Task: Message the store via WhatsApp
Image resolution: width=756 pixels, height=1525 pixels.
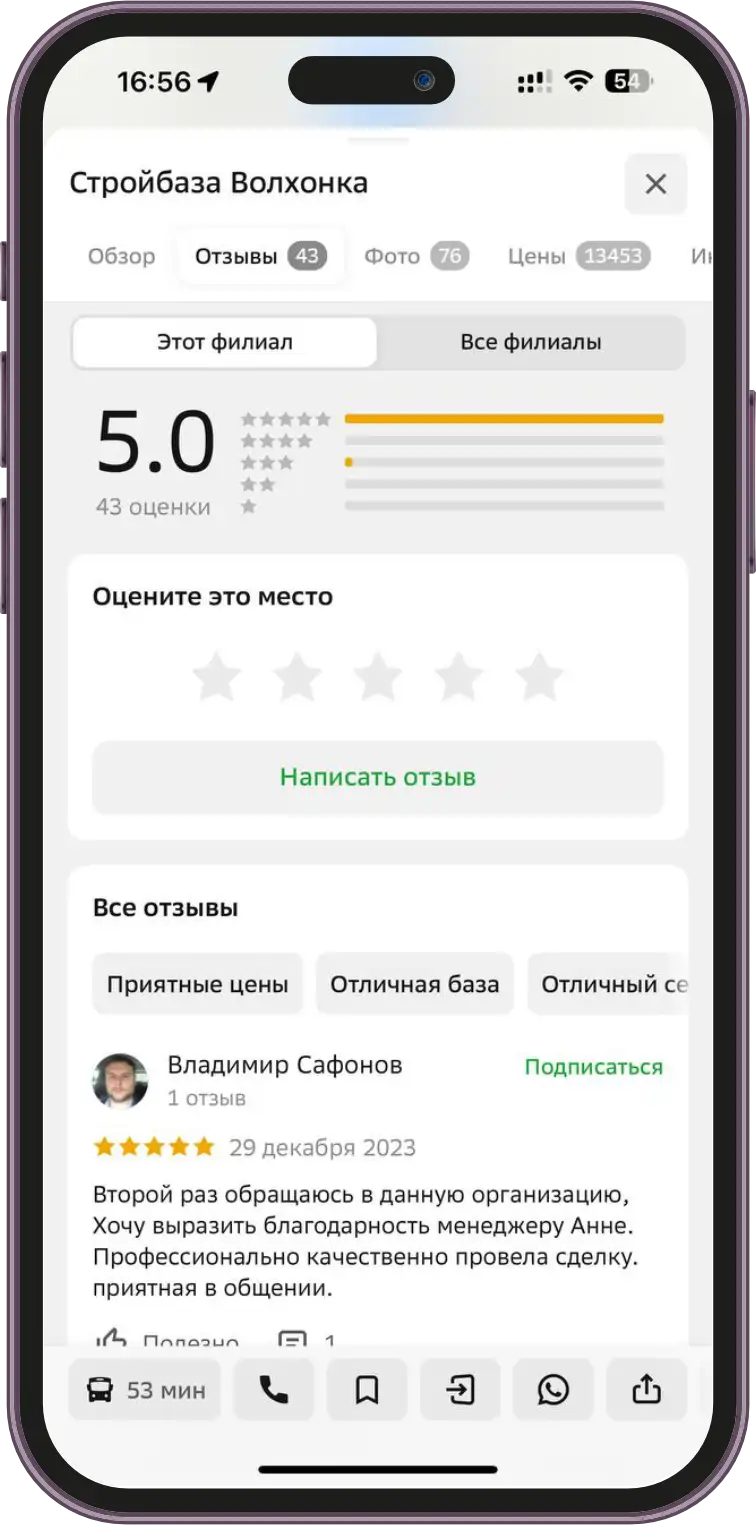Action: (552, 1389)
